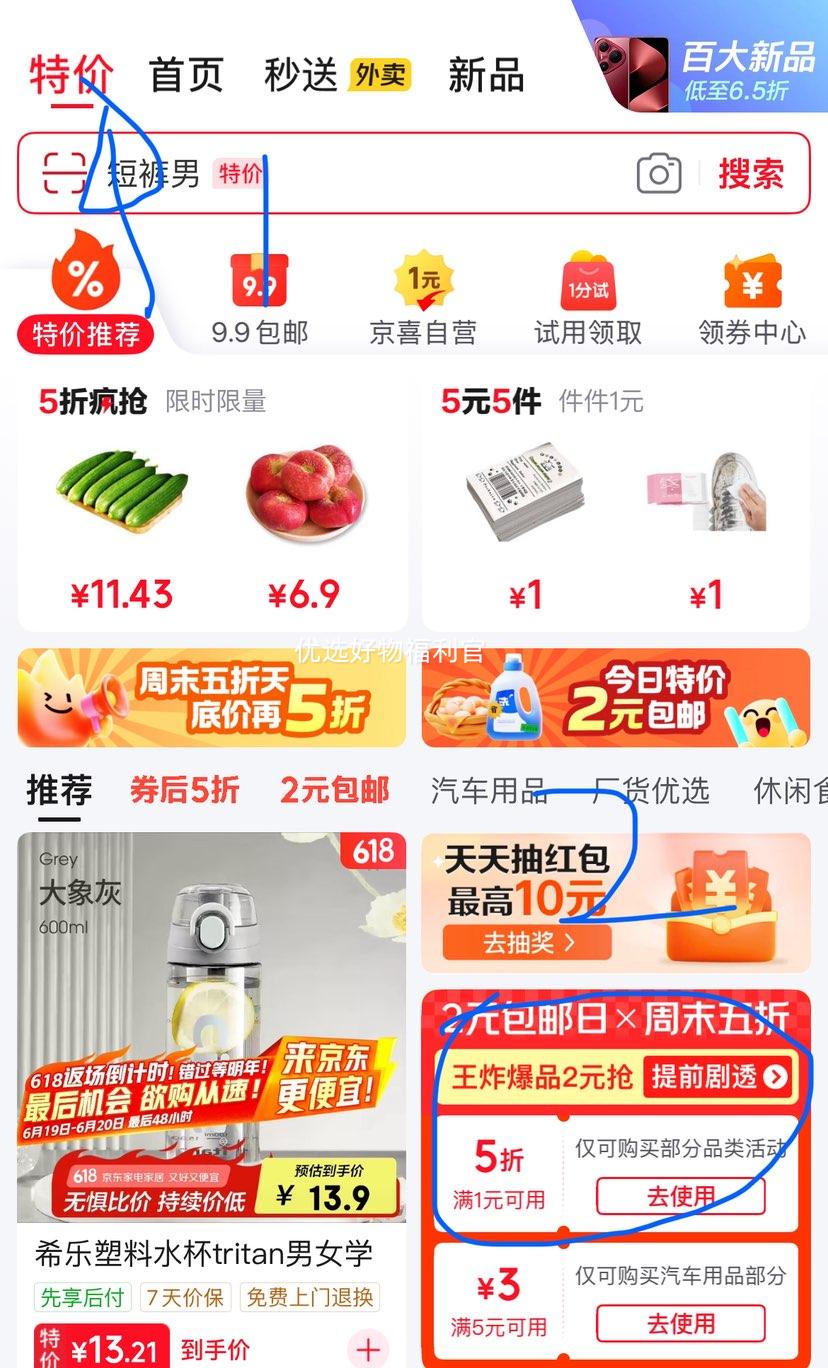The image size is (828, 1368).
Task: Switch to the 首页 tab
Action: [x=186, y=75]
